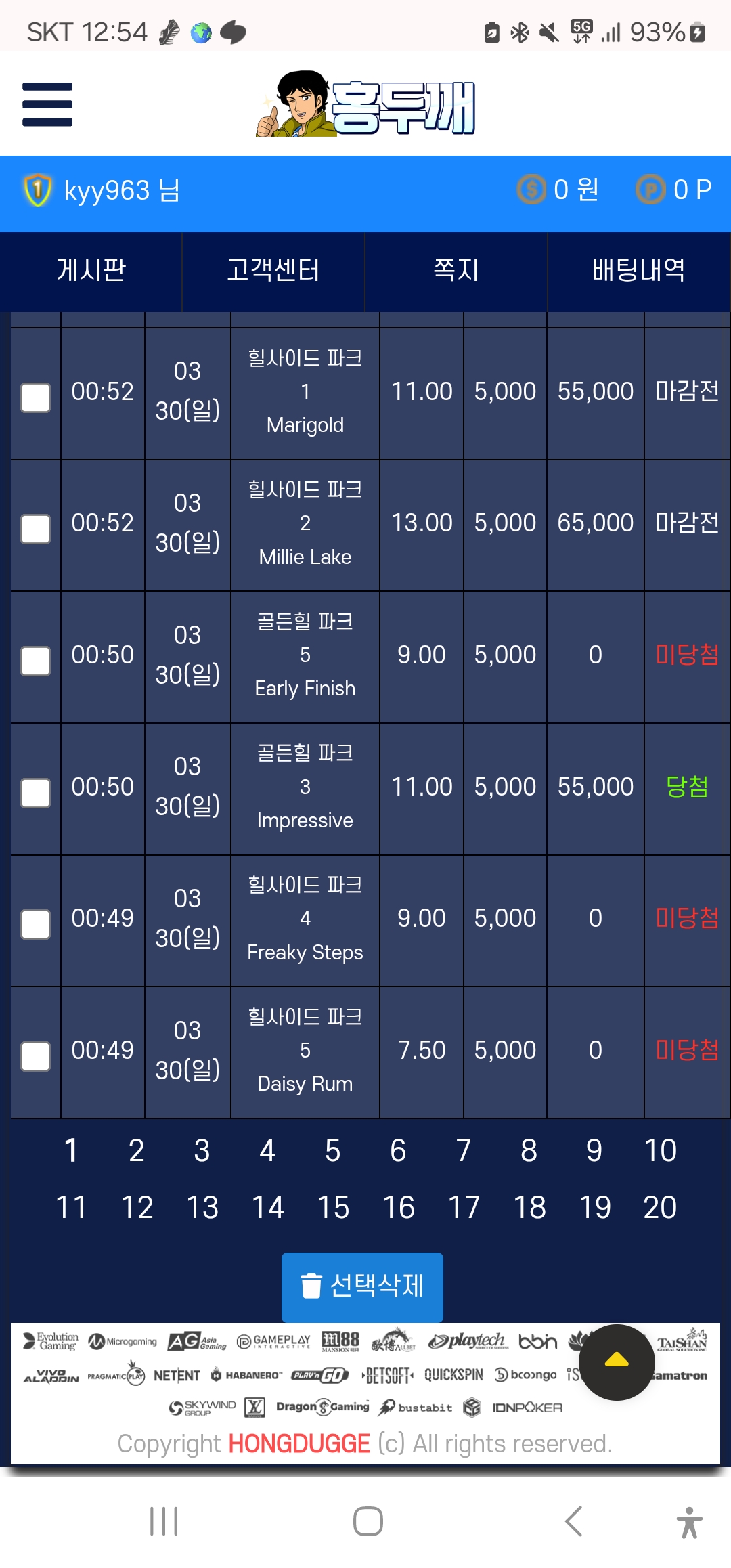The image size is (731, 1568).
Task: Open page 10 of results
Action: [660, 1151]
